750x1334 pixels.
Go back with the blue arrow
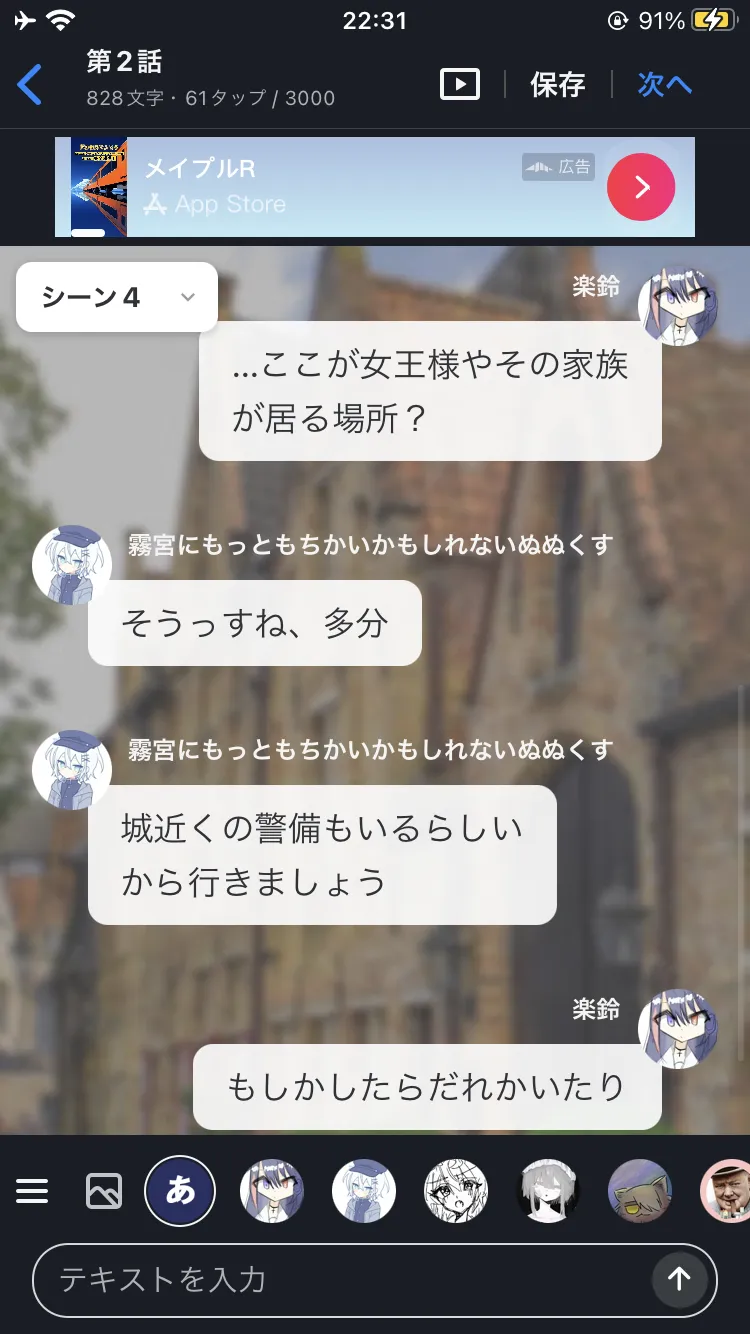[x=30, y=85]
